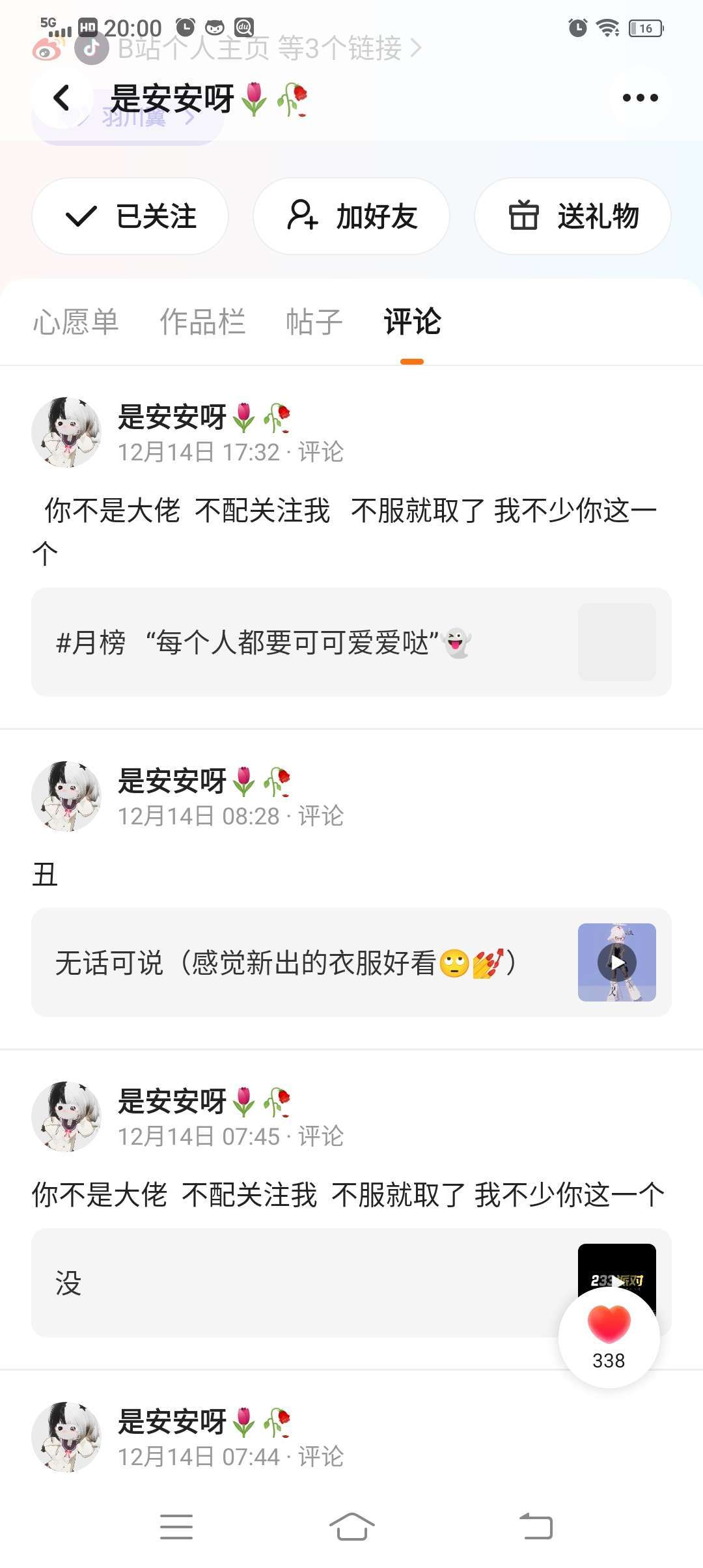Switch to the 心愿单 tab
Image resolution: width=703 pixels, height=1568 pixels.
click(76, 322)
